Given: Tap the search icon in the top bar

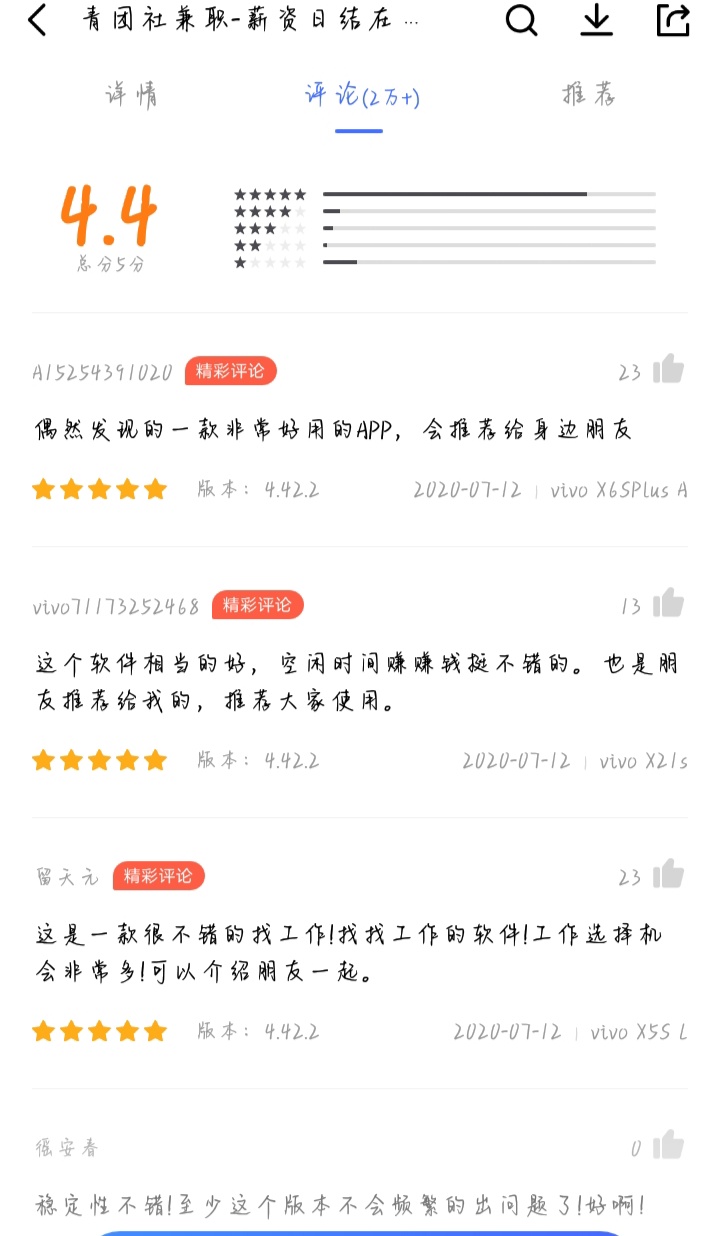Looking at the screenshot, I should 521,19.
